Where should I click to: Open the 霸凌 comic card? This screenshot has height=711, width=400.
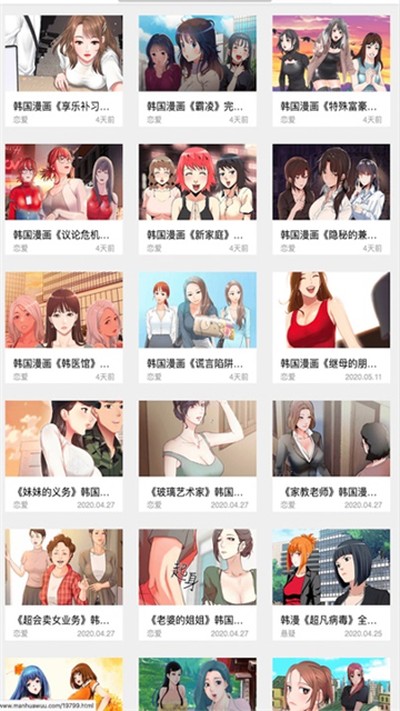[x=197, y=71]
